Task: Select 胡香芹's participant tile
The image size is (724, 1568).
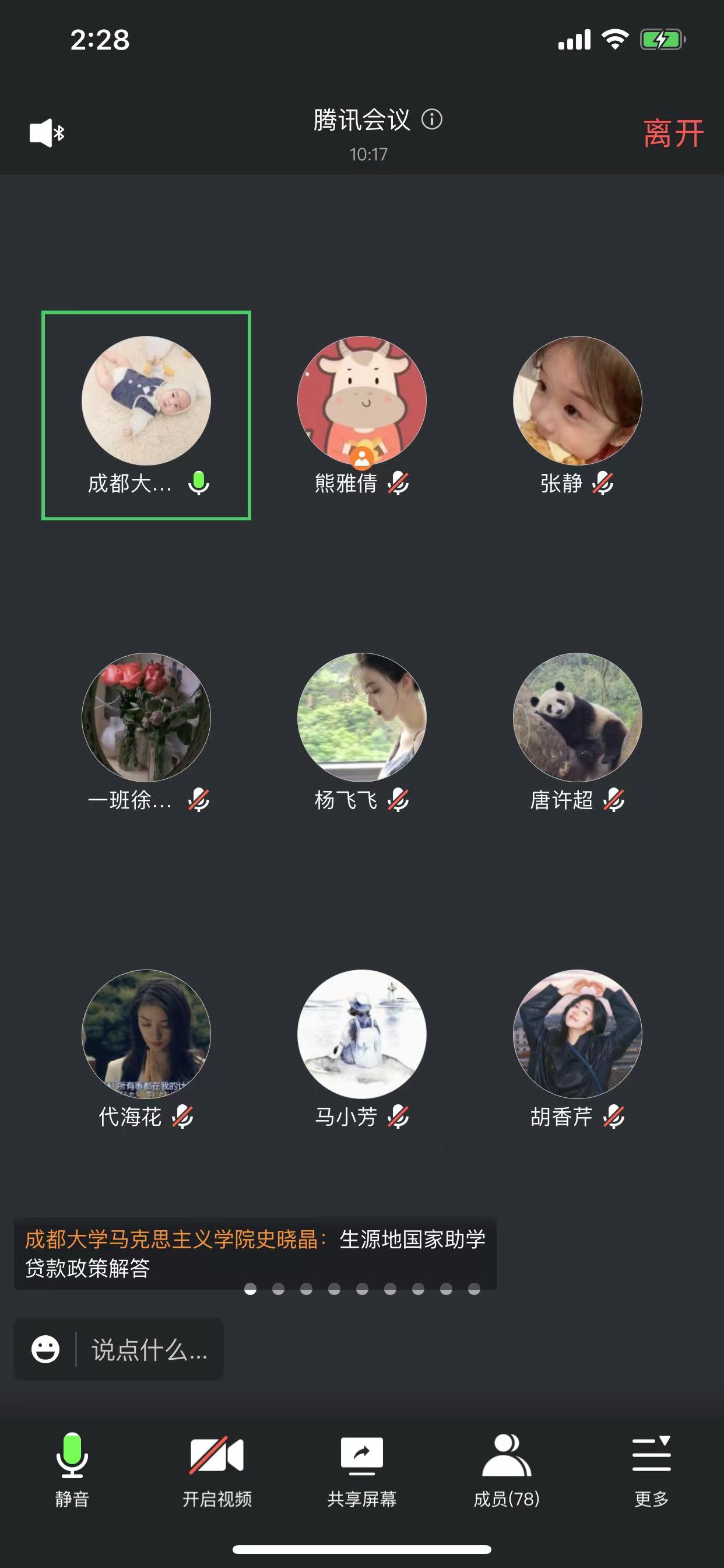Action: click(577, 1035)
